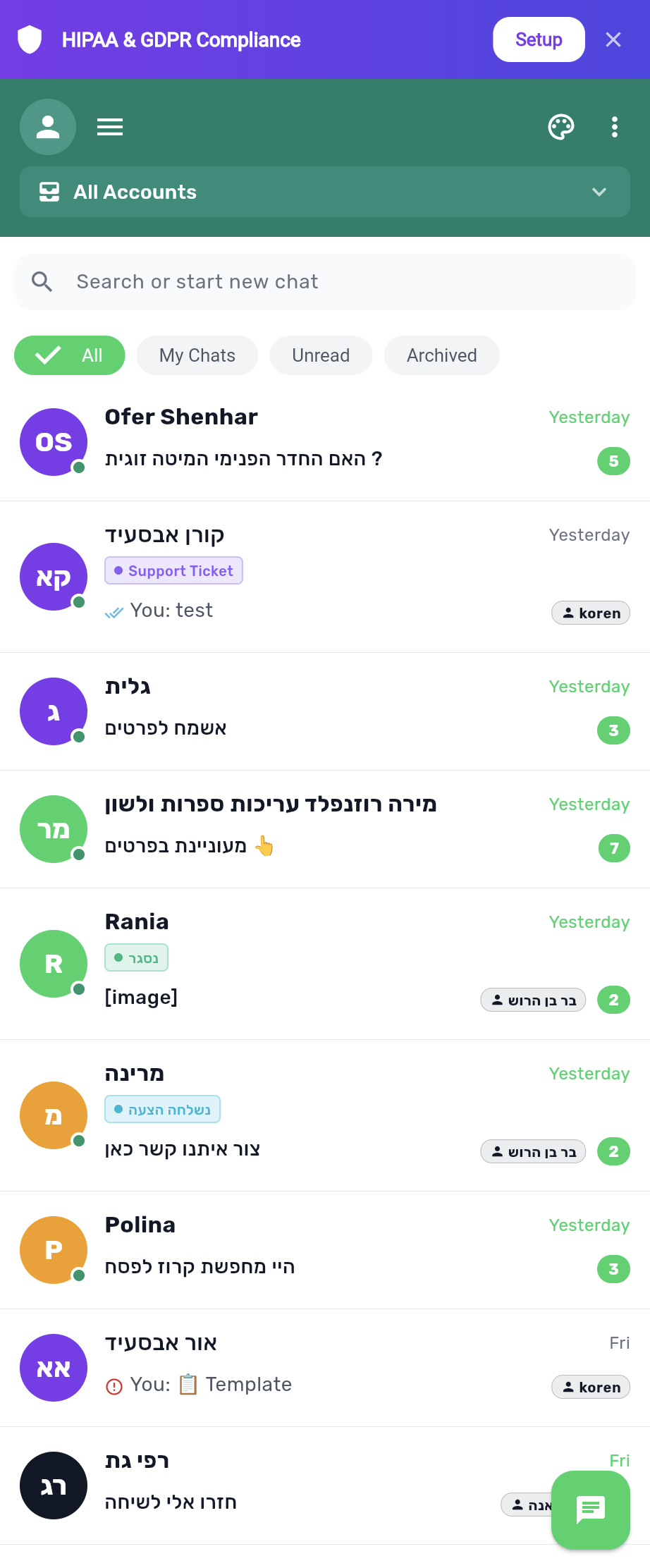Enable the Archived chats filter
The image size is (650, 1568).
(441, 355)
